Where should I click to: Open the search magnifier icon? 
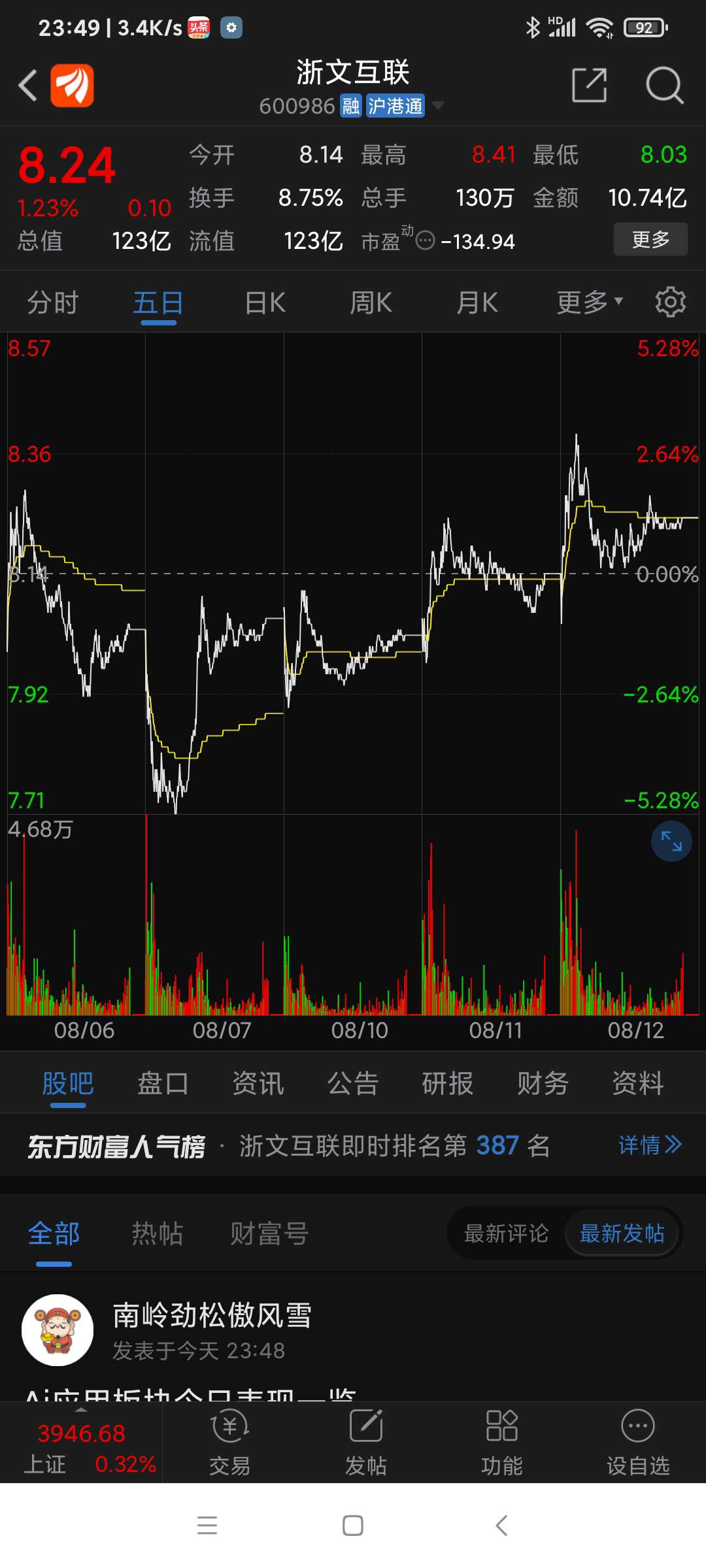(665, 85)
